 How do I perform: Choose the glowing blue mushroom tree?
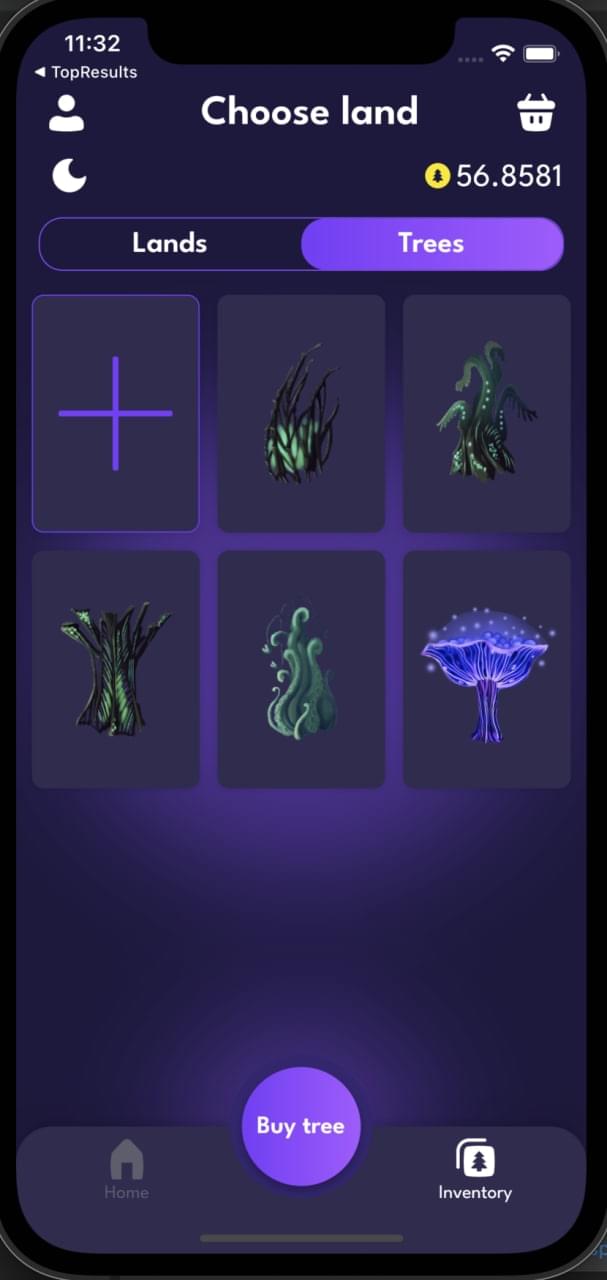487,669
